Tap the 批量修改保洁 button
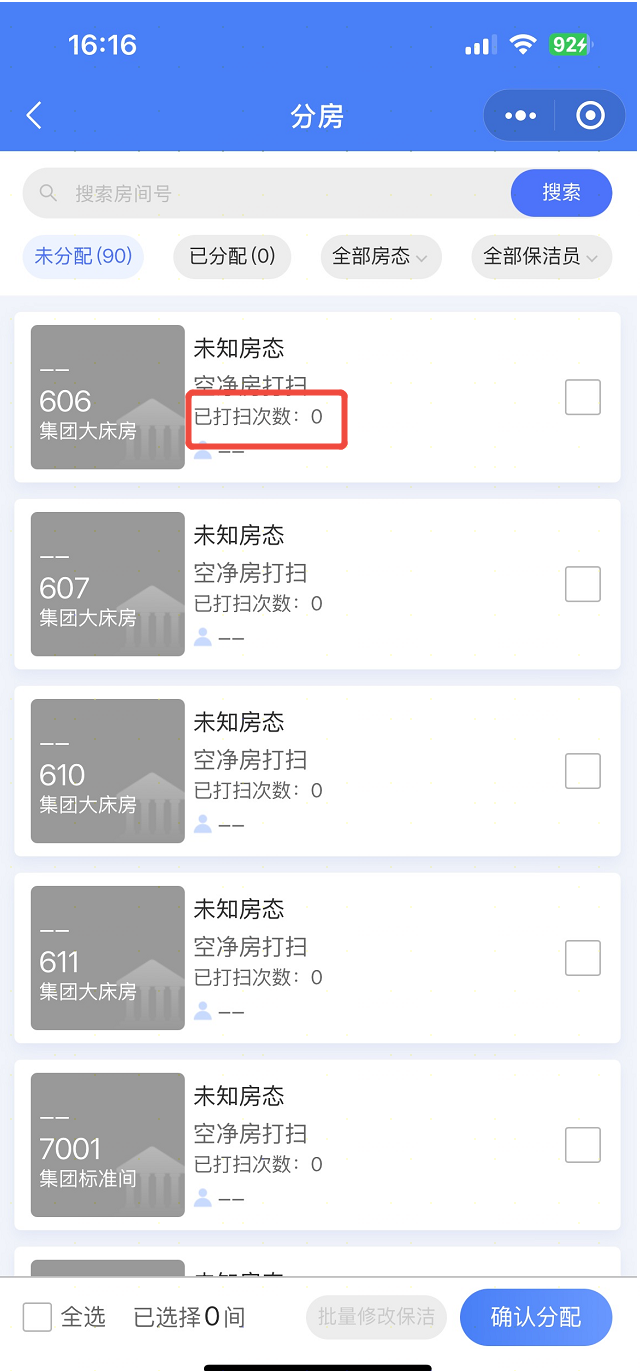 [376, 1317]
